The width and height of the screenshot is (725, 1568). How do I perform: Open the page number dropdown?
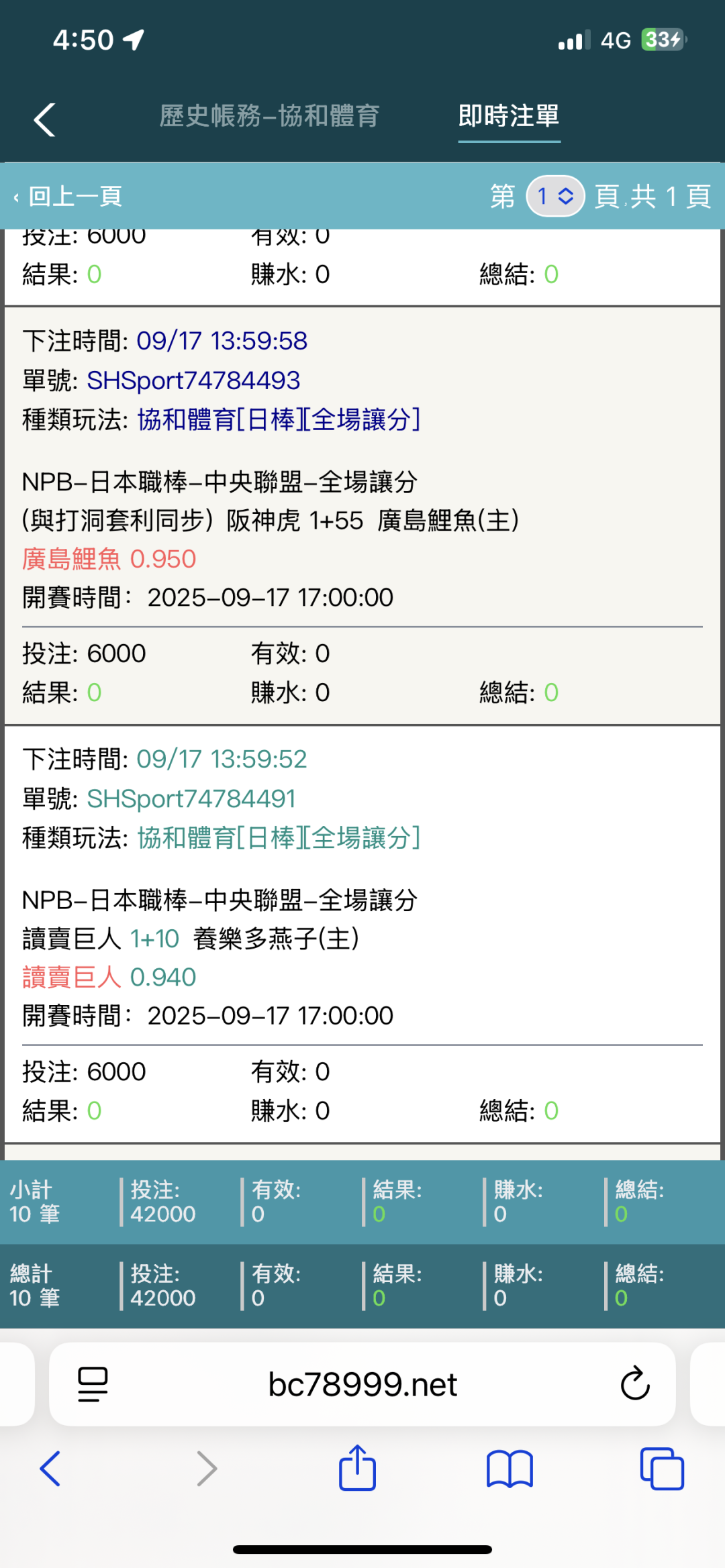click(x=555, y=196)
